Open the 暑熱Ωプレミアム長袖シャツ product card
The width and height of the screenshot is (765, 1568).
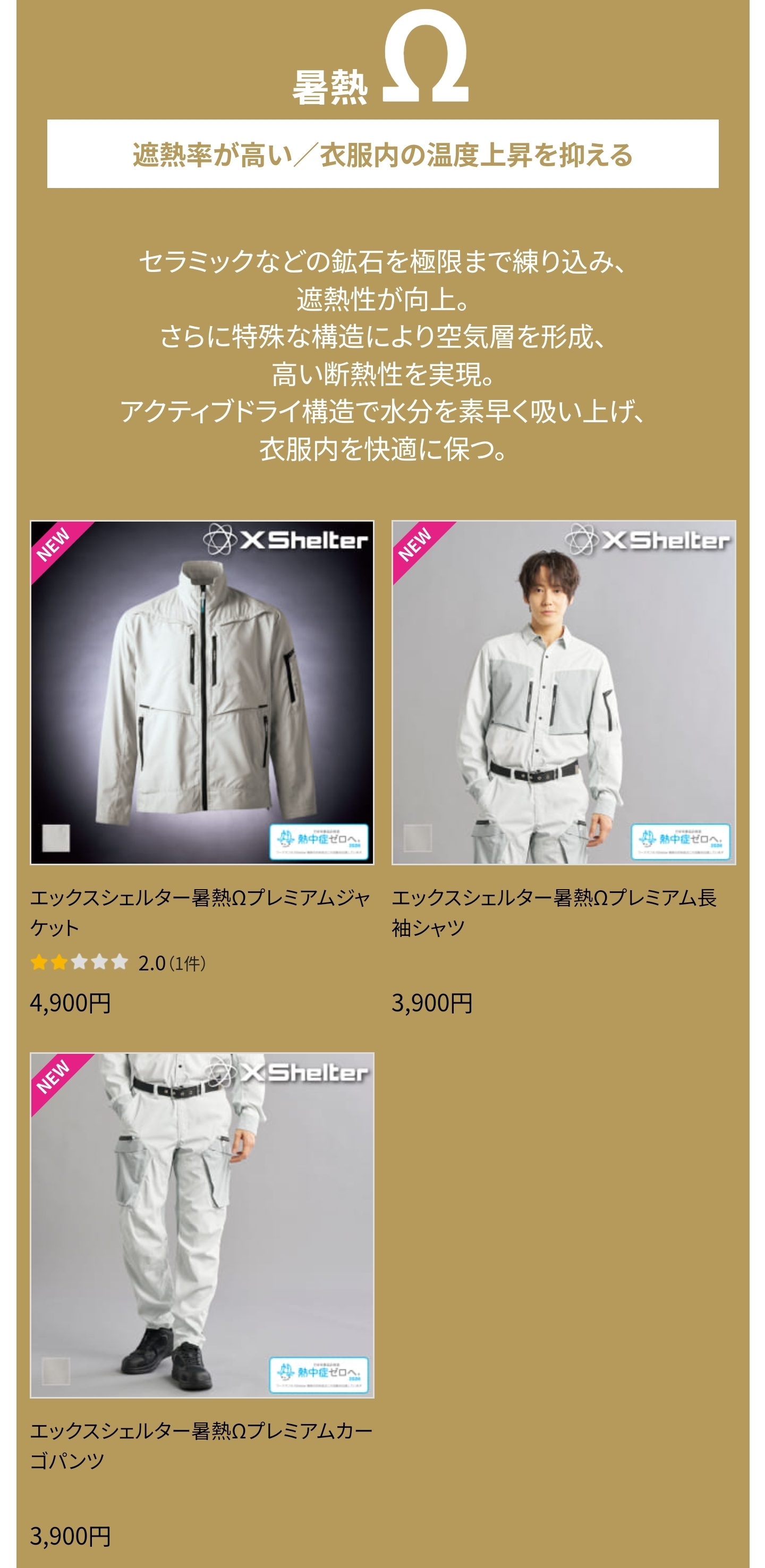[x=563, y=692]
